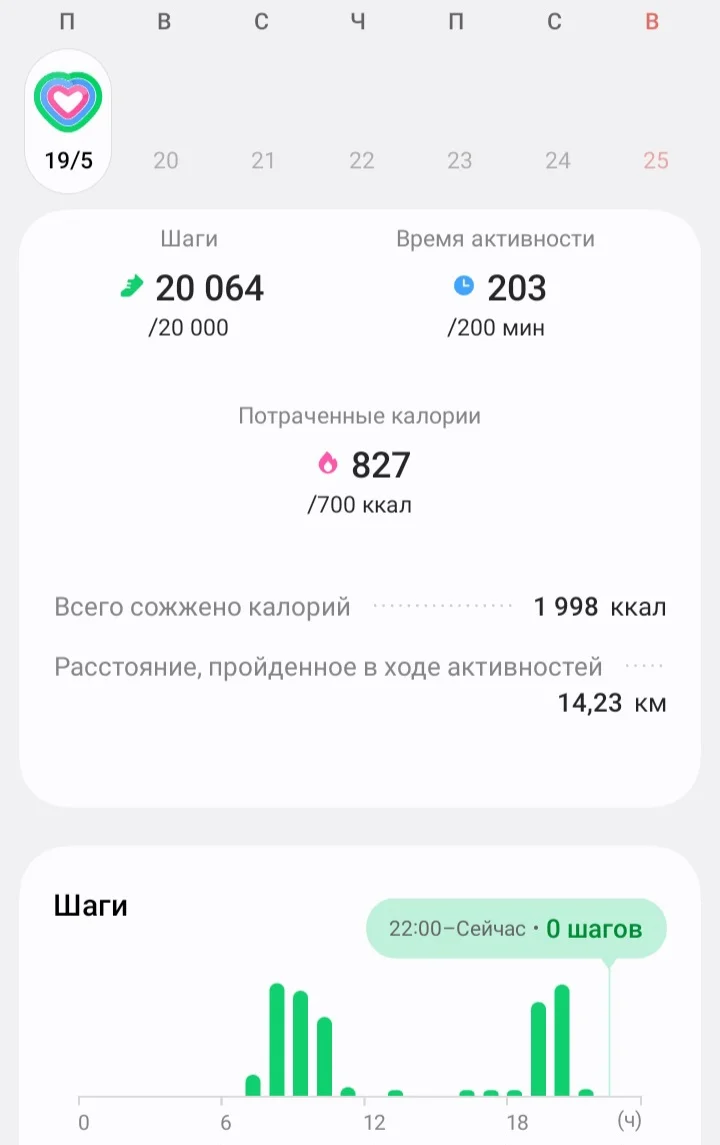Tap the tallest evening bar in steps chart
This screenshot has width=720, height=1145.
click(x=562, y=1041)
